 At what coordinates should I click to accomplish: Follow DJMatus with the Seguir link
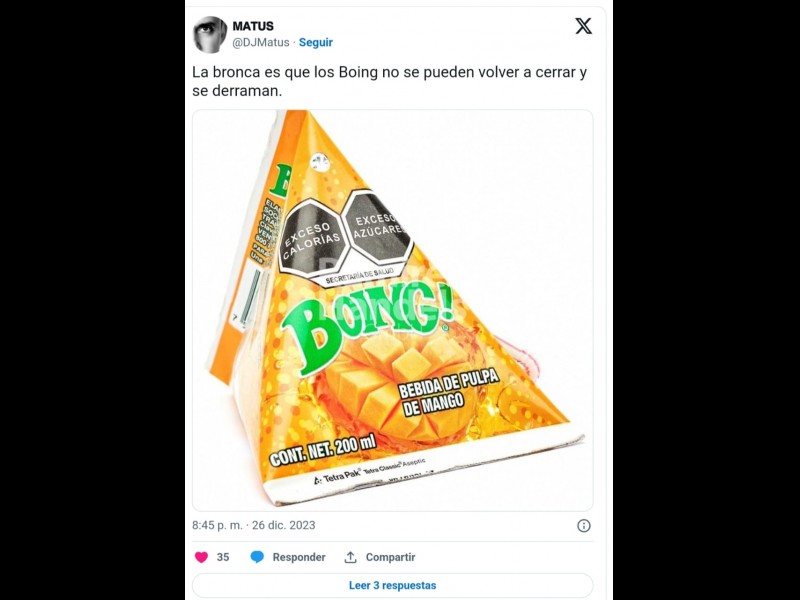(x=316, y=43)
